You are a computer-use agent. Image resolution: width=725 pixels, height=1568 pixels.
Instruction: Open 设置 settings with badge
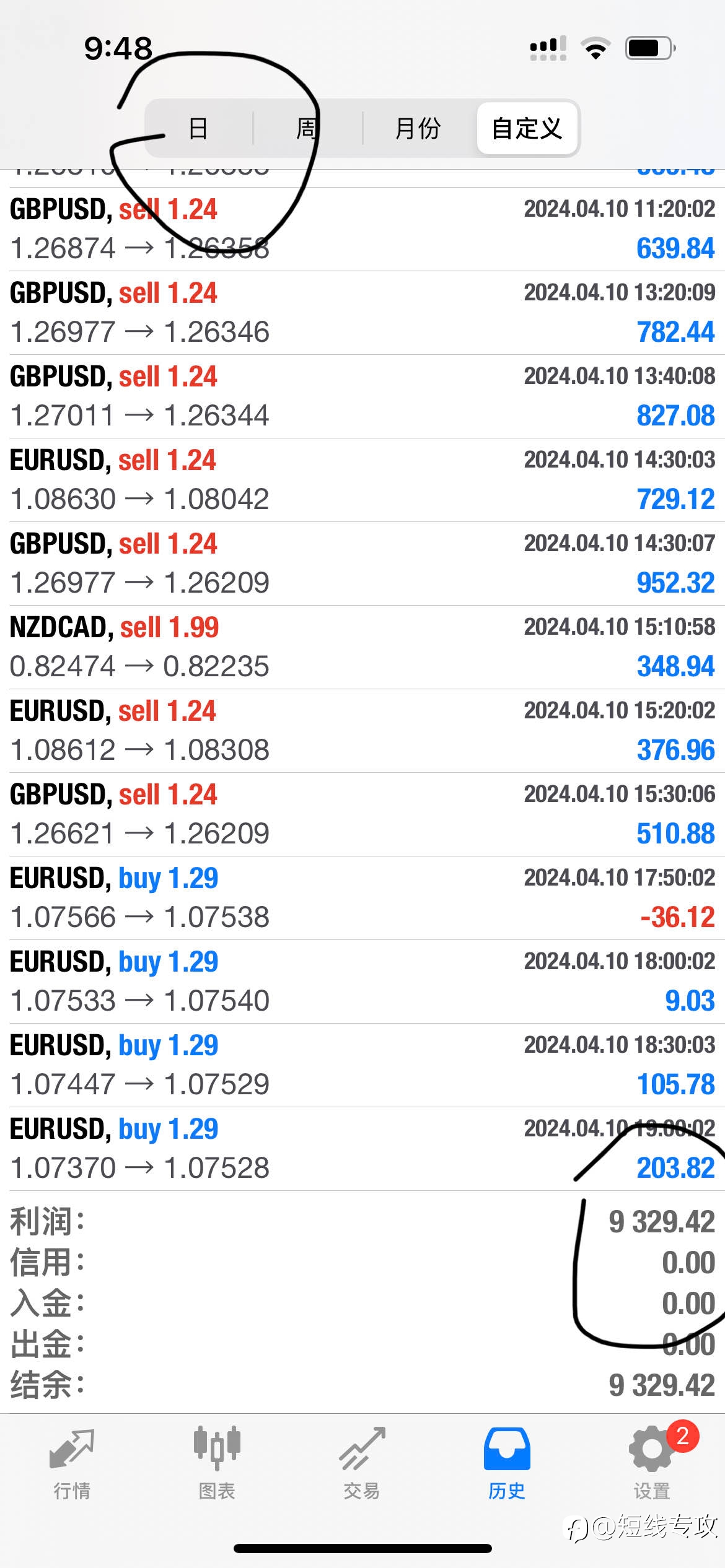[652, 1463]
